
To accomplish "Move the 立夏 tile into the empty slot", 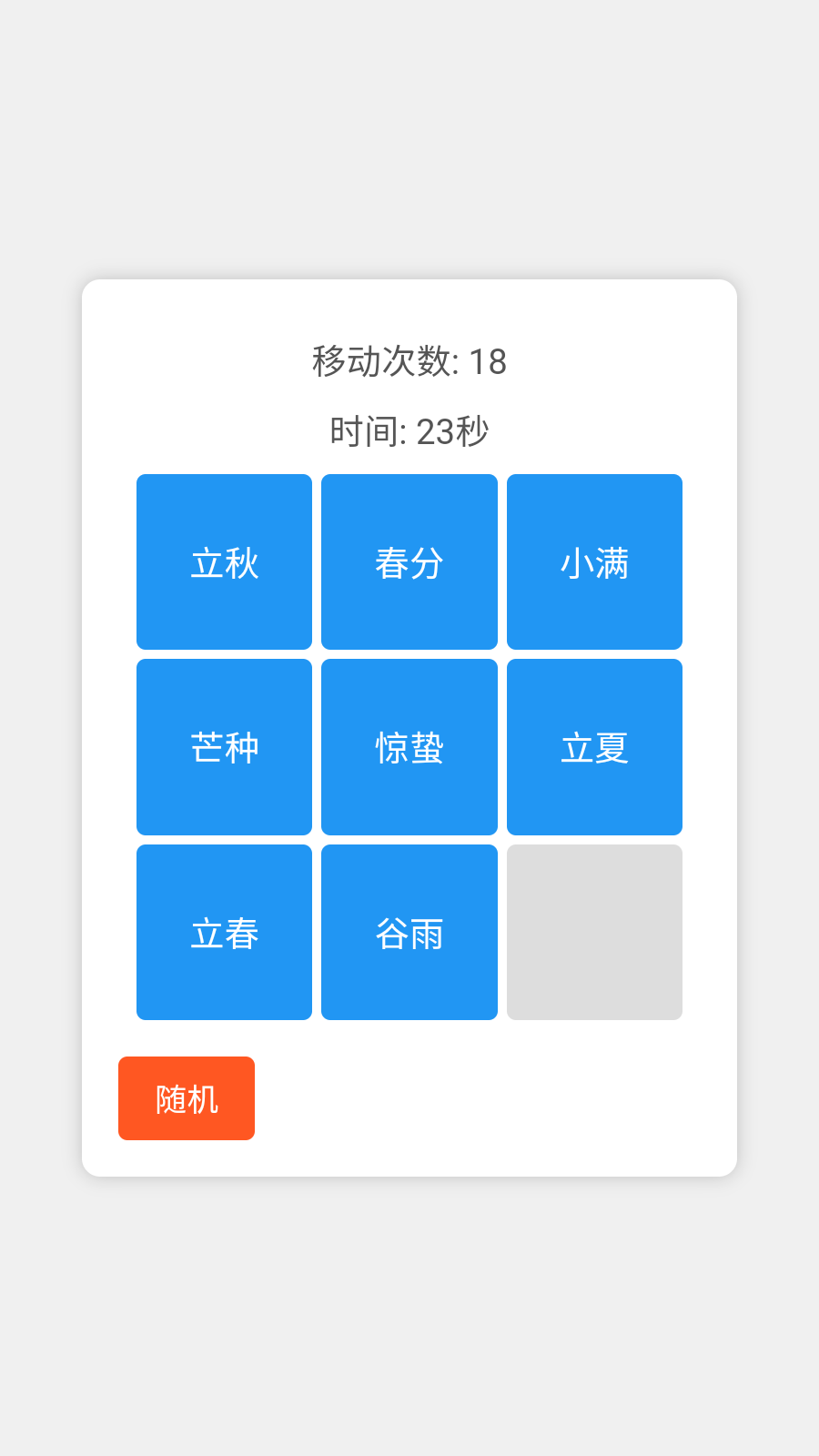I will click(594, 747).
